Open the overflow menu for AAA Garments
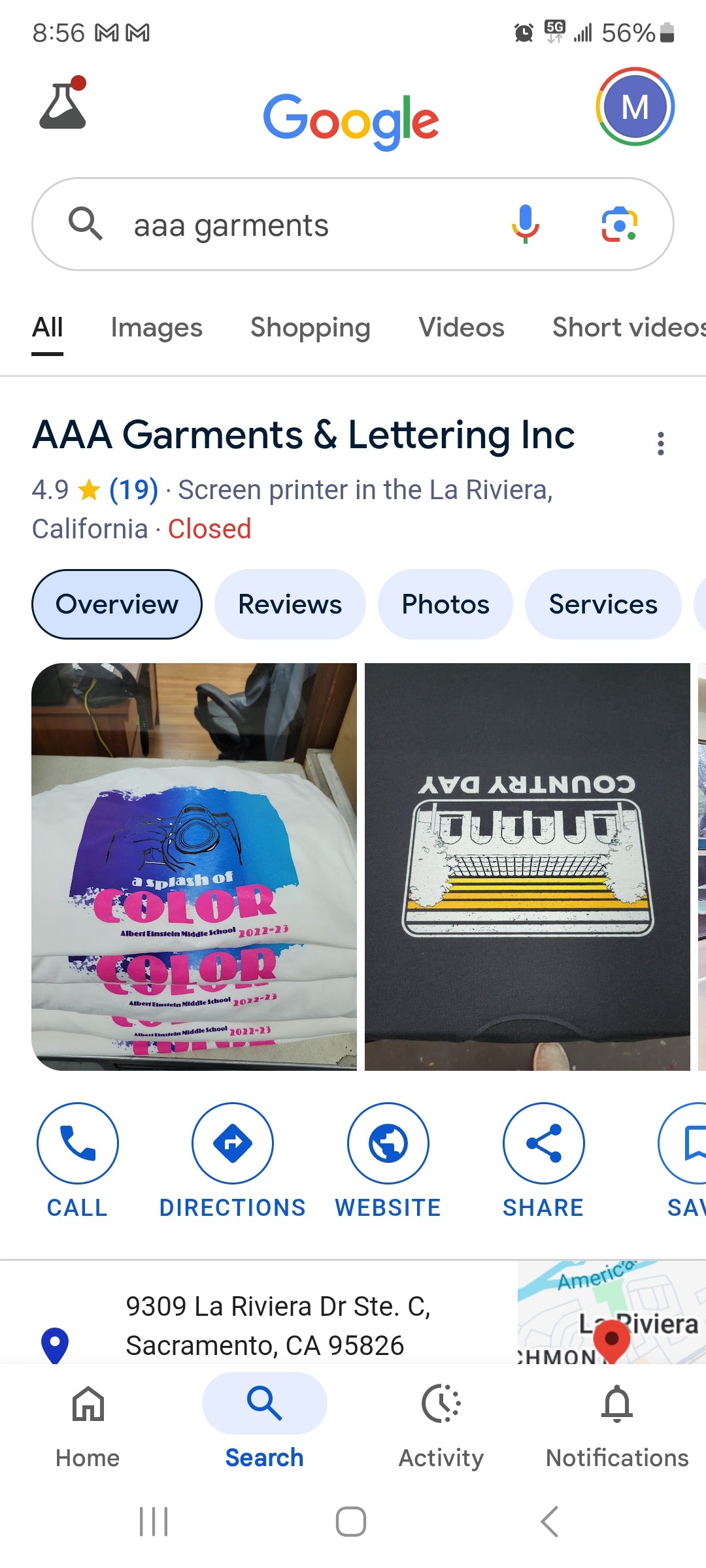This screenshot has width=706, height=1568. pyautogui.click(x=661, y=444)
